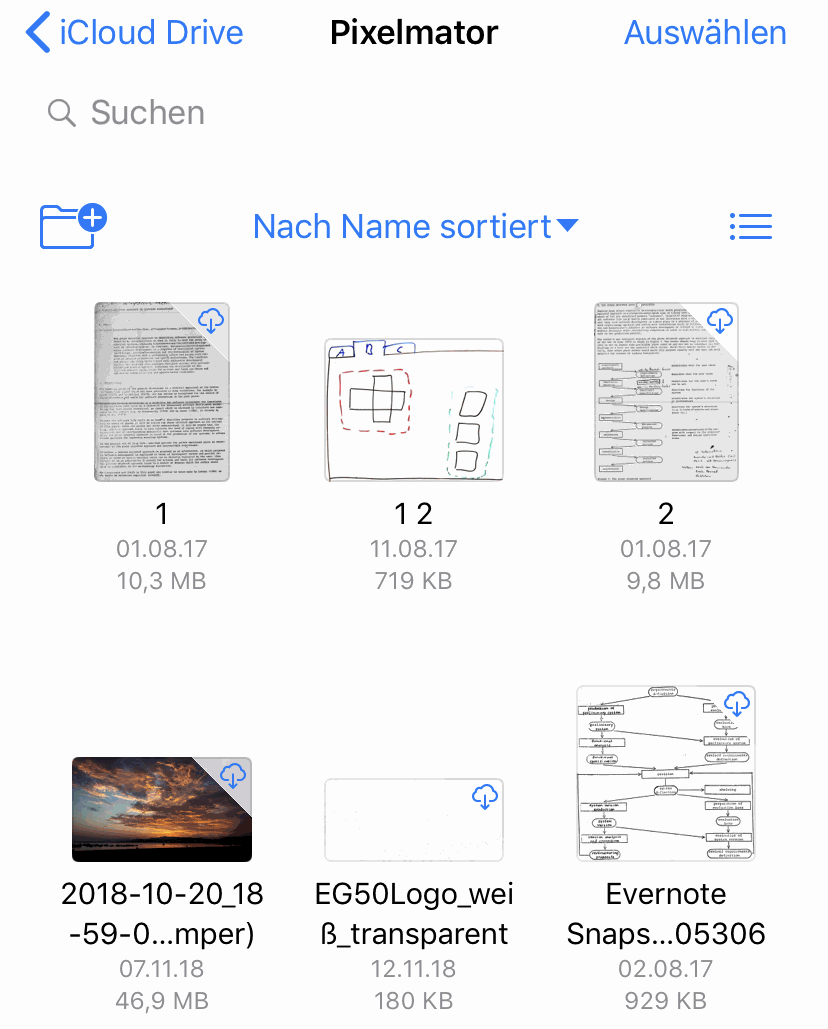The height and width of the screenshot is (1029, 828).
Task: Tap the Suchen search field
Action: click(148, 114)
